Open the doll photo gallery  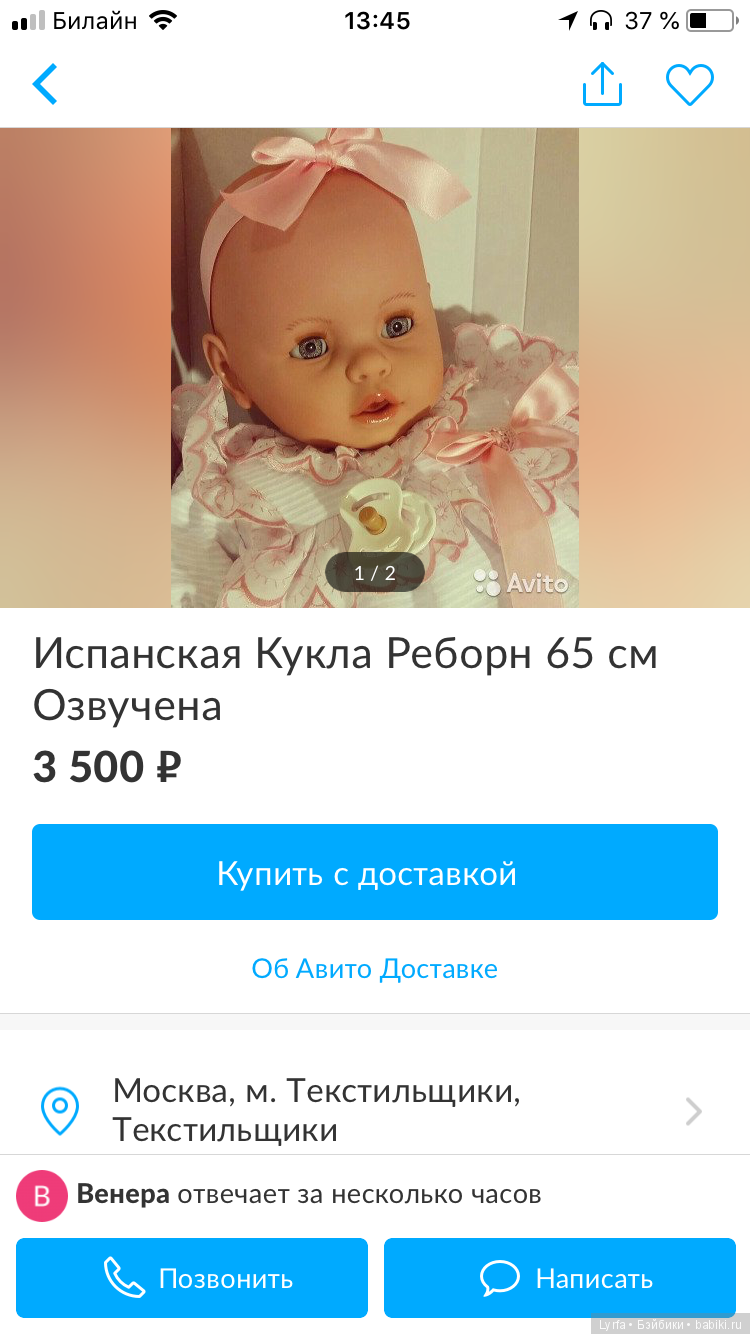[x=375, y=367]
